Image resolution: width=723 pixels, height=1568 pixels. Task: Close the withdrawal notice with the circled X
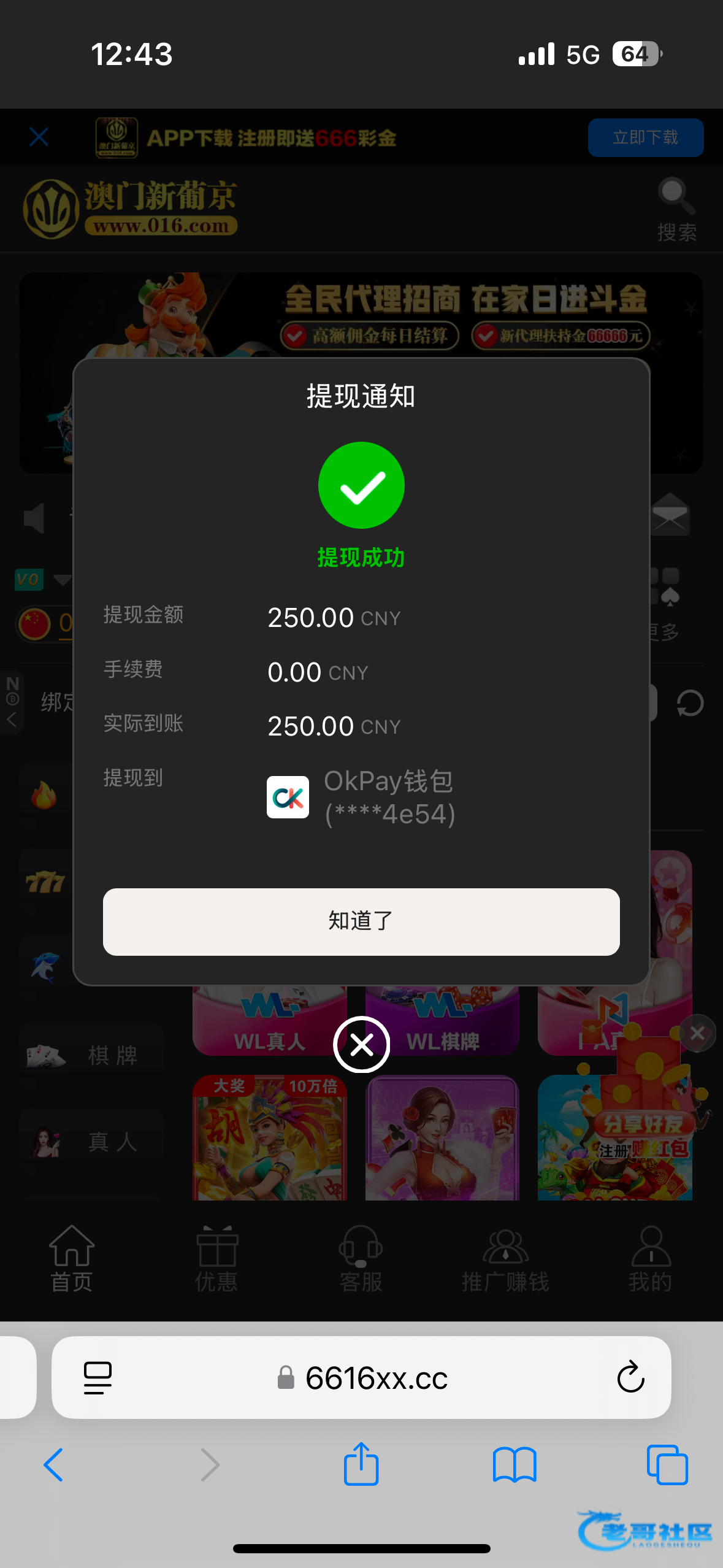(x=362, y=1044)
